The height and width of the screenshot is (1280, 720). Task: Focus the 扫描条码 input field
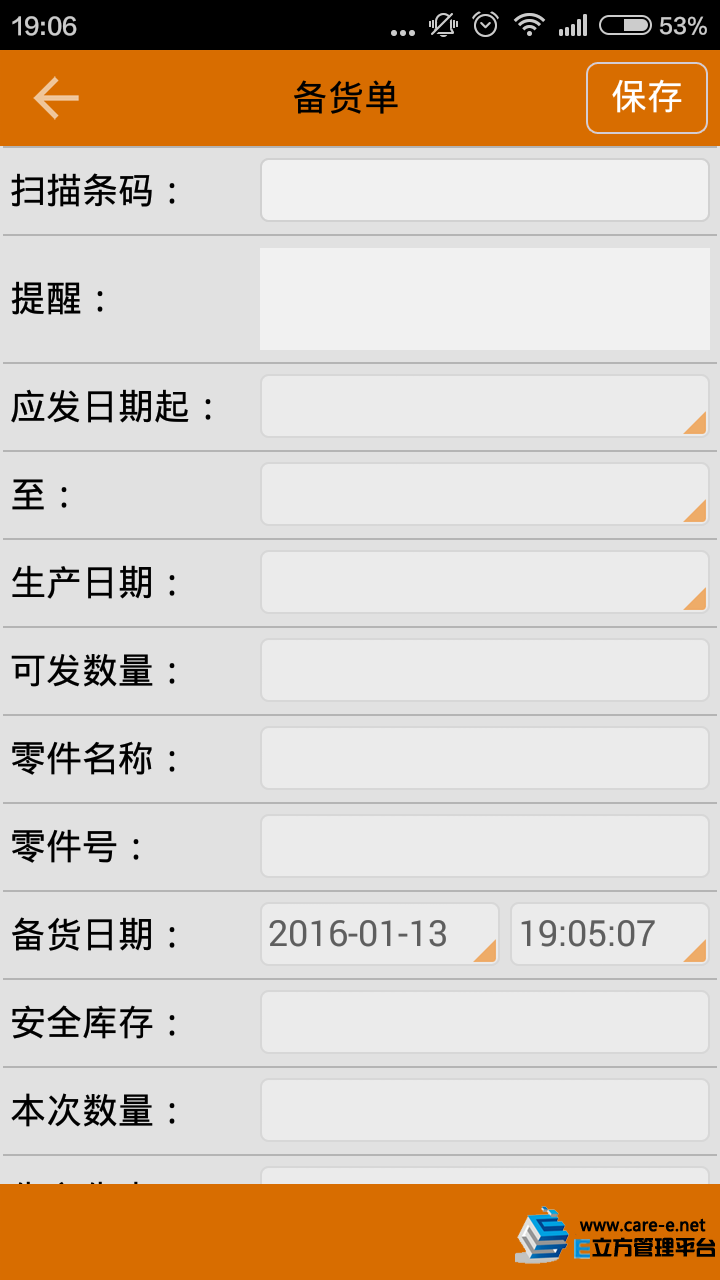click(485, 190)
